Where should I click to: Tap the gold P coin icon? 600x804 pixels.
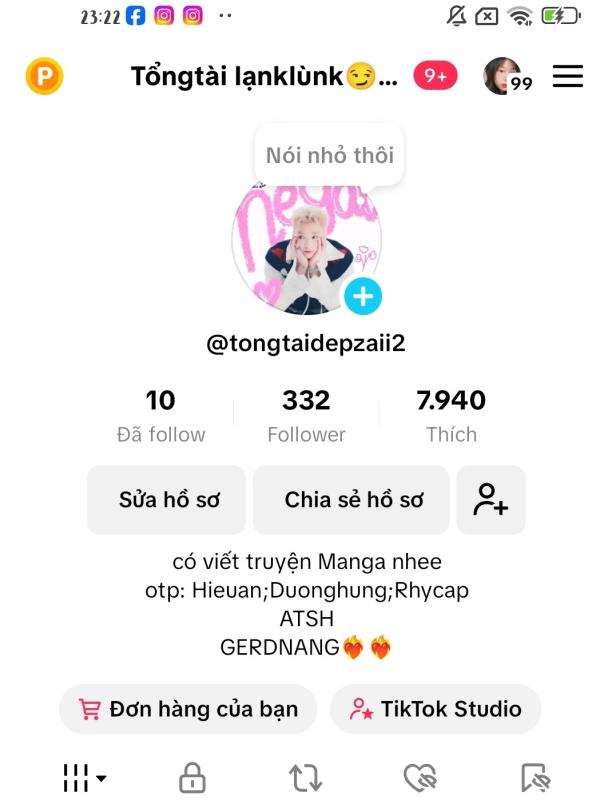click(x=44, y=76)
